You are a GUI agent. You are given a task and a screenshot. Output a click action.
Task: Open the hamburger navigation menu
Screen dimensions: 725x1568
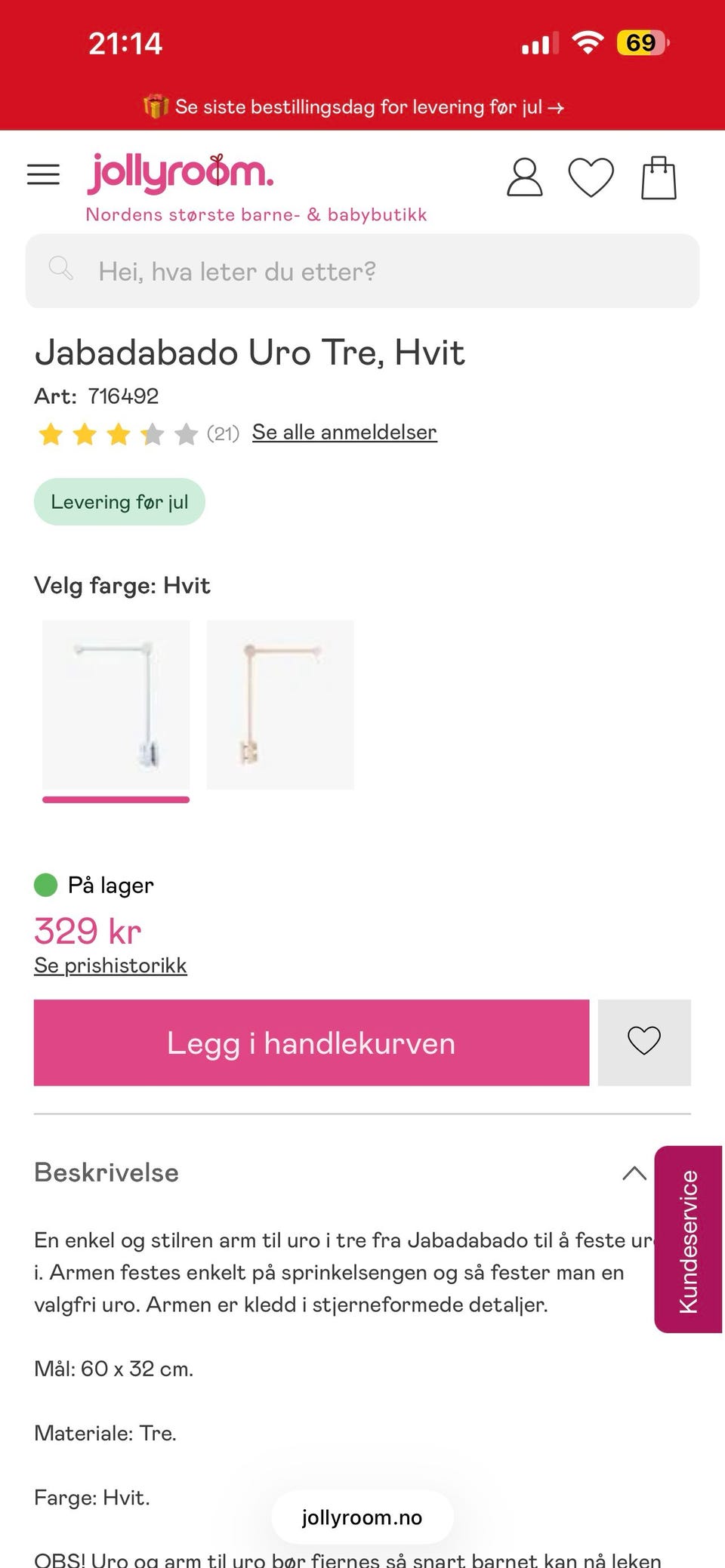(43, 174)
